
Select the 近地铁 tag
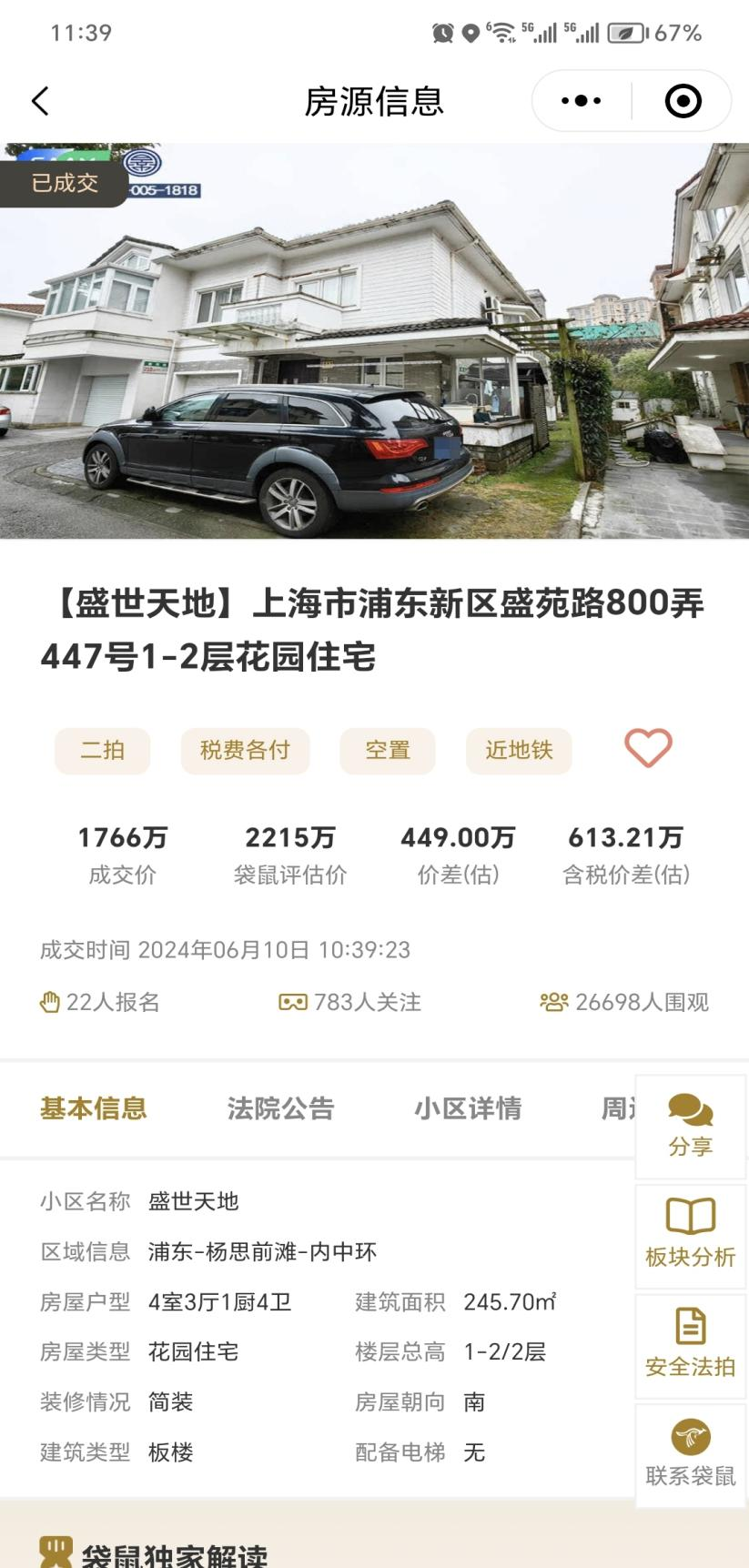[519, 751]
